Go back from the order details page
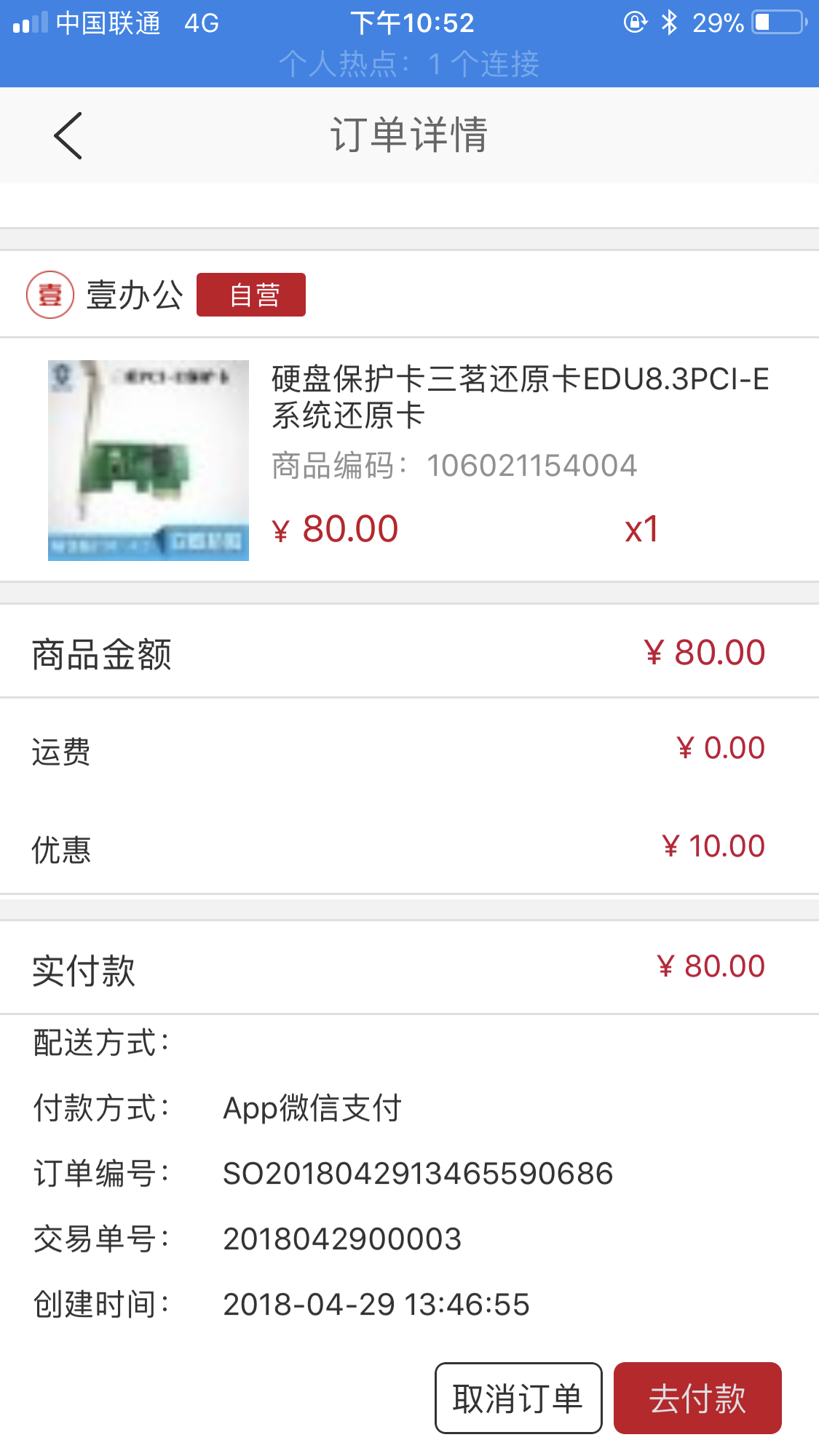This screenshot has height=1456, width=819. 68,136
